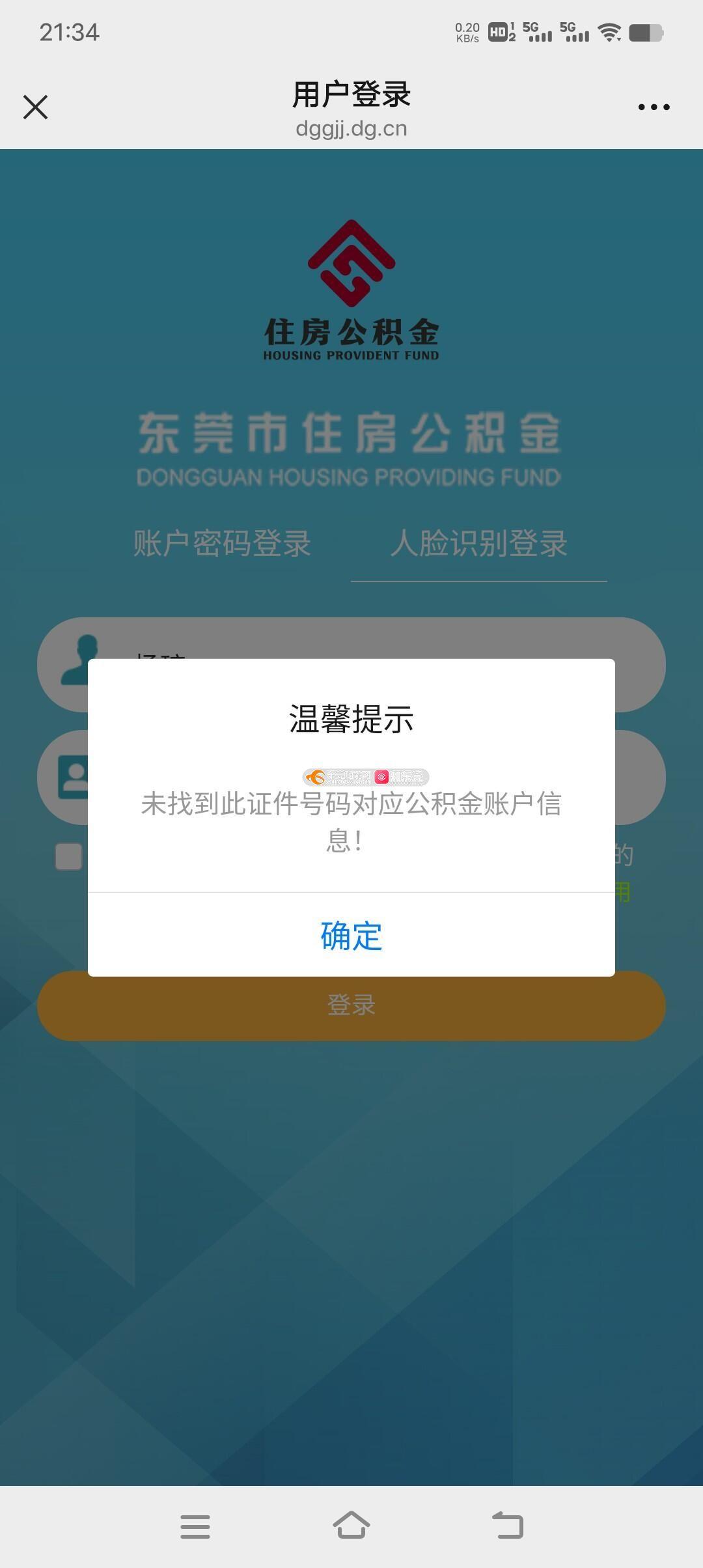Open the three-dot more options menu
Viewport: 703px width, 1568px height.
click(654, 107)
